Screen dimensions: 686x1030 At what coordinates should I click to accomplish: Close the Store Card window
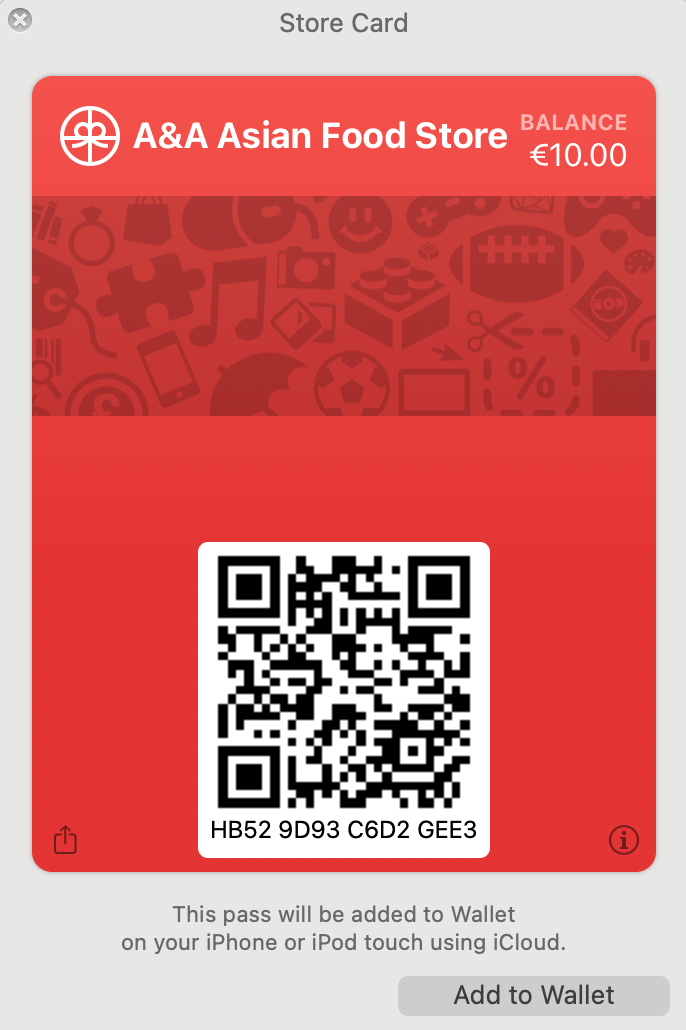19,19
